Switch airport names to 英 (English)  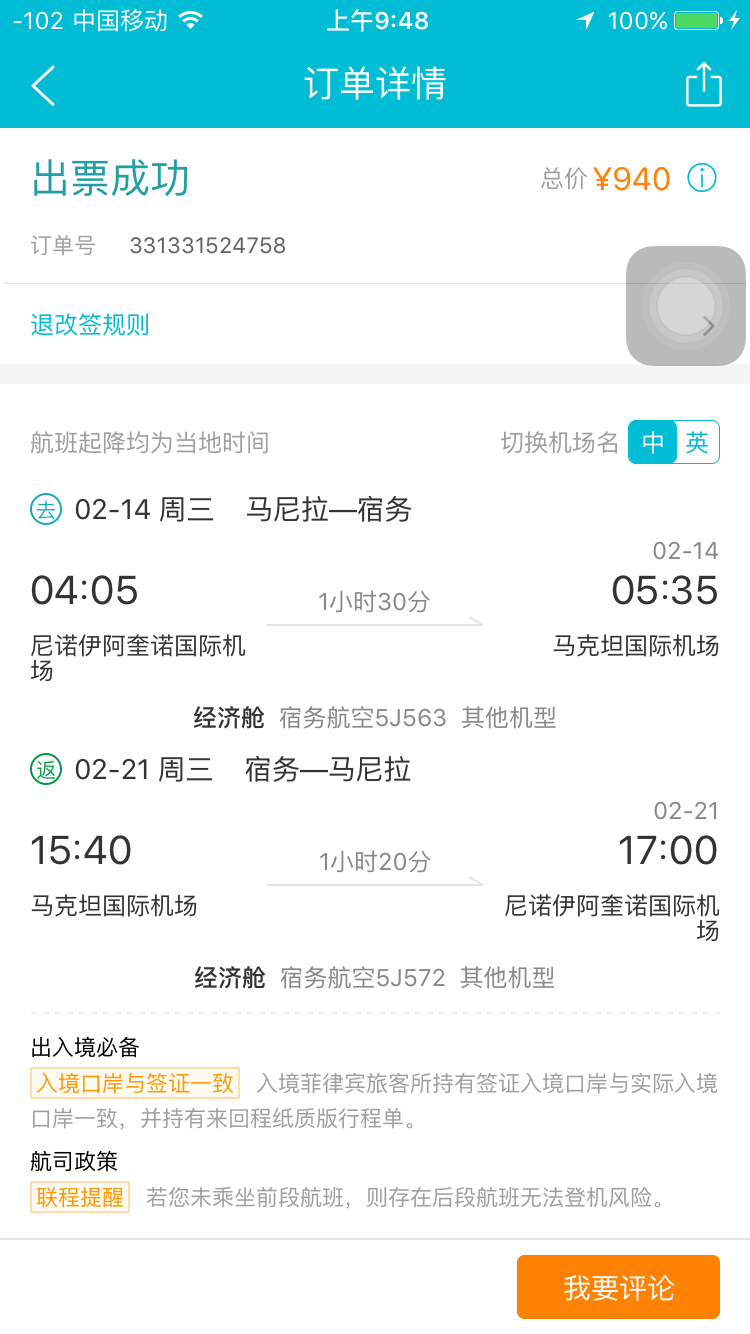click(x=698, y=442)
